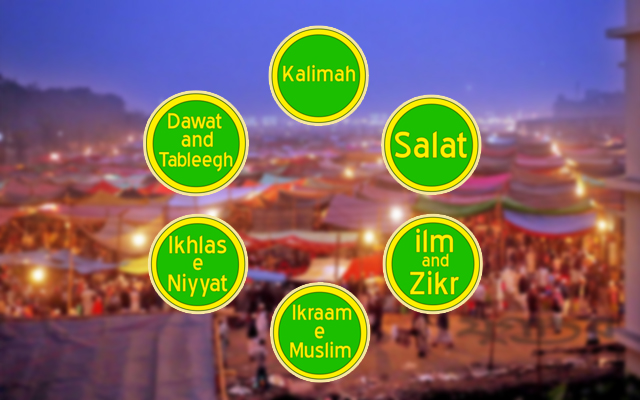Select the Salat circle
Viewport: 640px width, 400px height.
[x=431, y=145]
